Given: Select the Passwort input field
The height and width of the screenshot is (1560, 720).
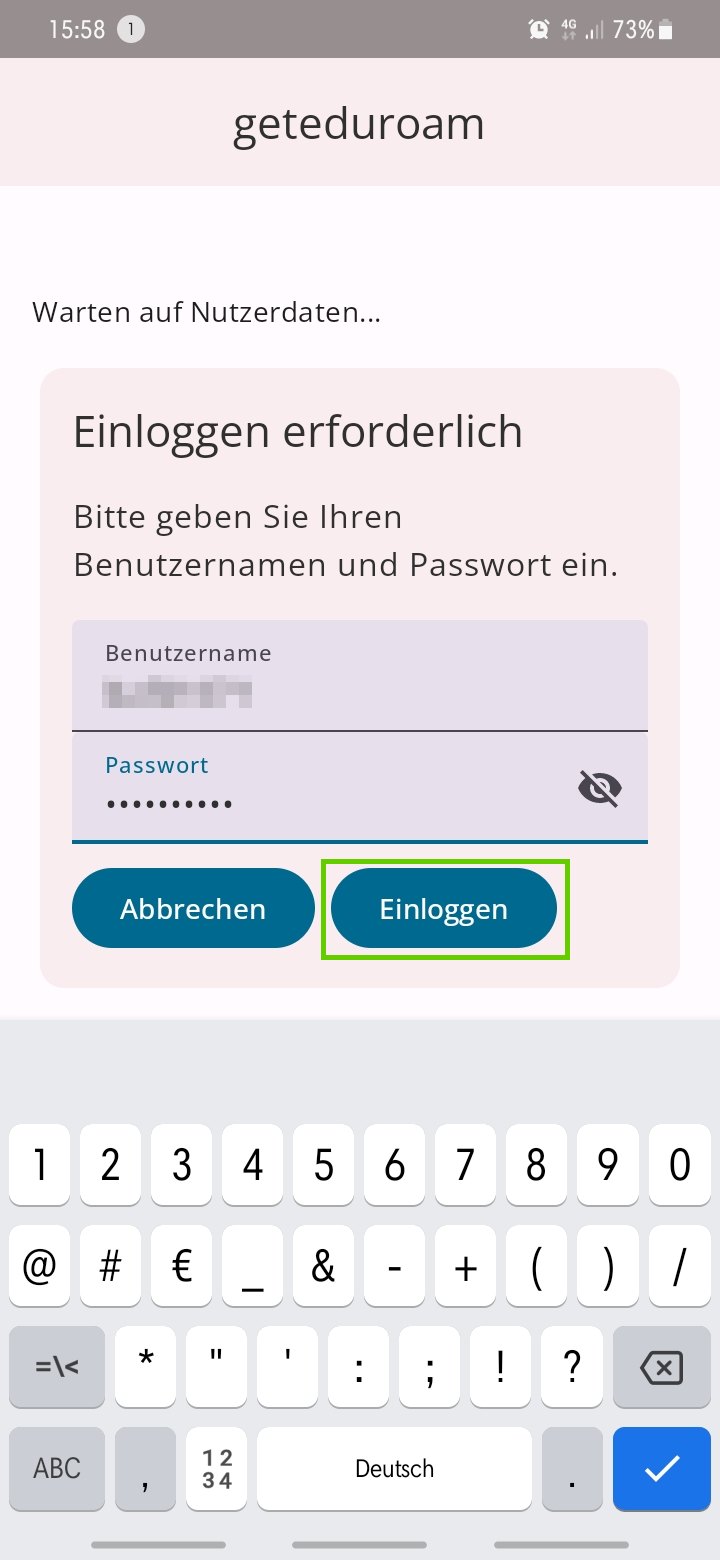Looking at the screenshot, I should pyautogui.click(x=320, y=790).
